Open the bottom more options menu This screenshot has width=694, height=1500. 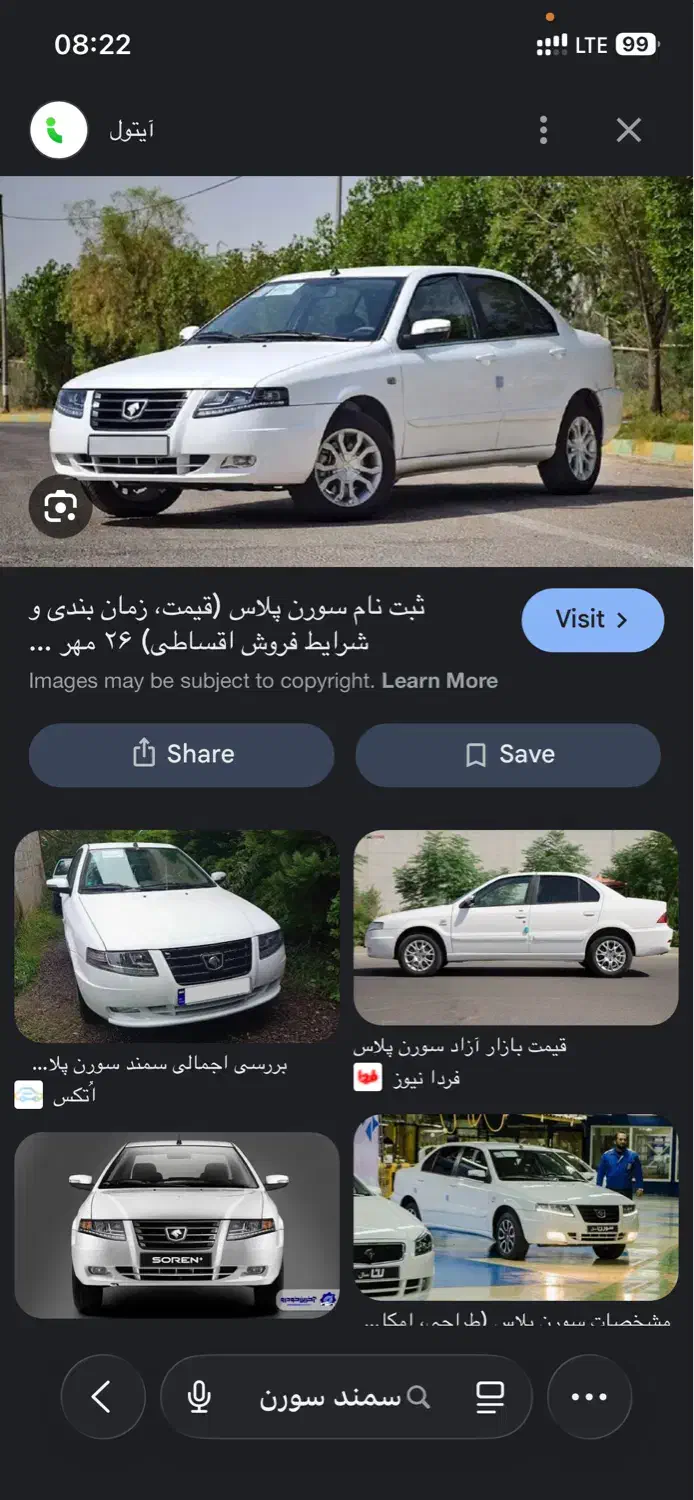click(590, 1397)
